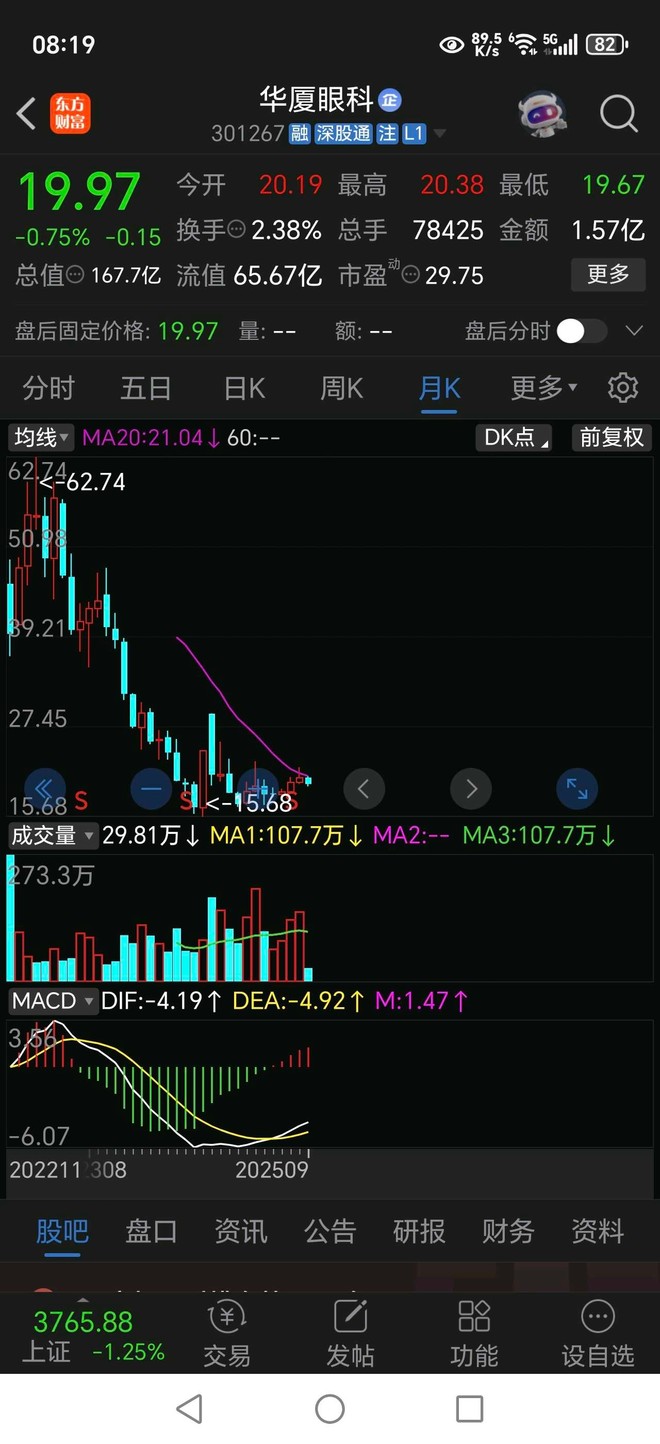The height and width of the screenshot is (1444, 660).
Task: Open chart settings gear icon
Action: pyautogui.click(x=622, y=388)
